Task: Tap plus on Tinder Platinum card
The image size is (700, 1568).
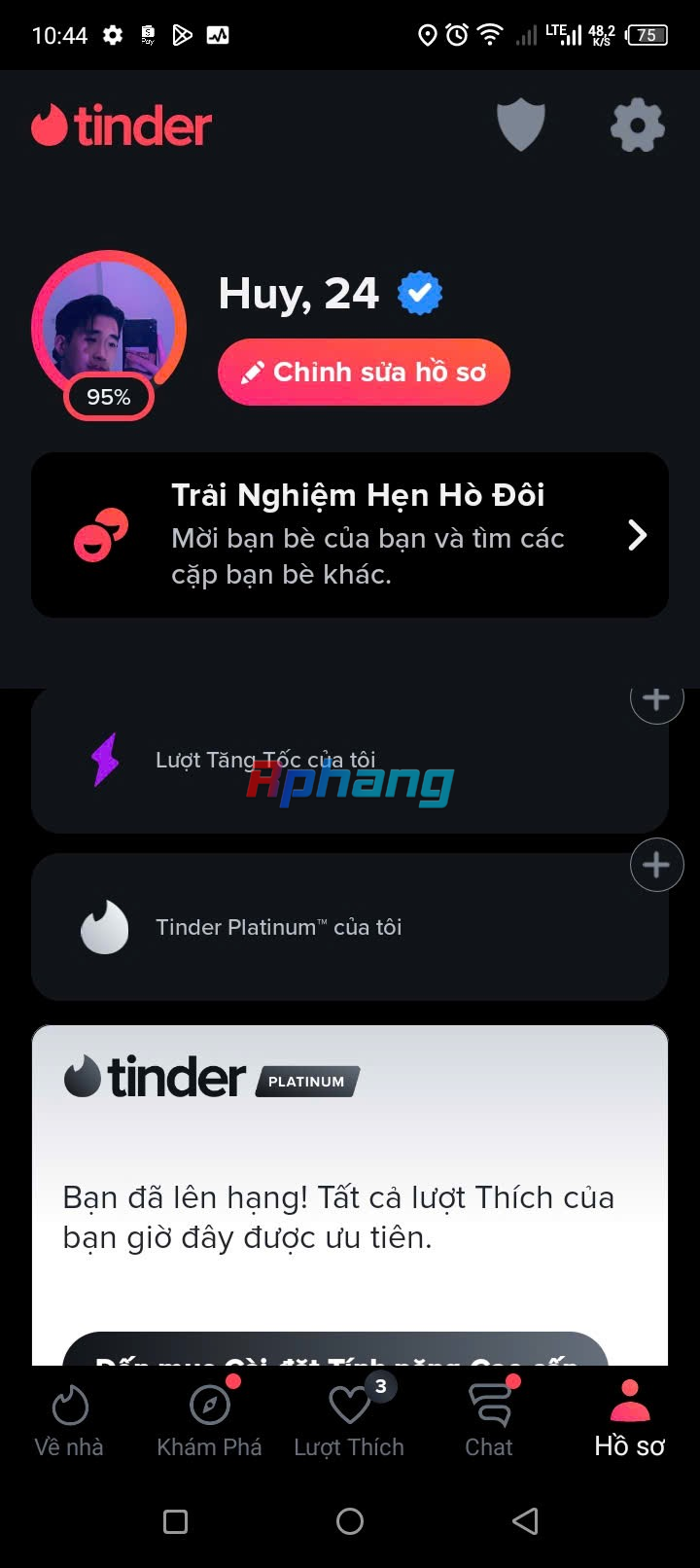Action: 656,865
